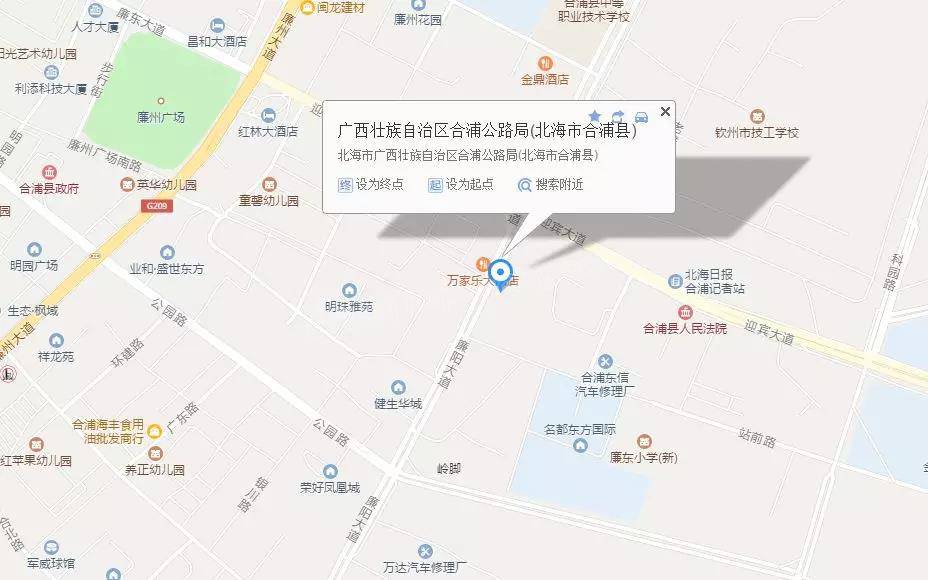
Task: Tap the car icon for driving directions
Action: click(x=641, y=116)
